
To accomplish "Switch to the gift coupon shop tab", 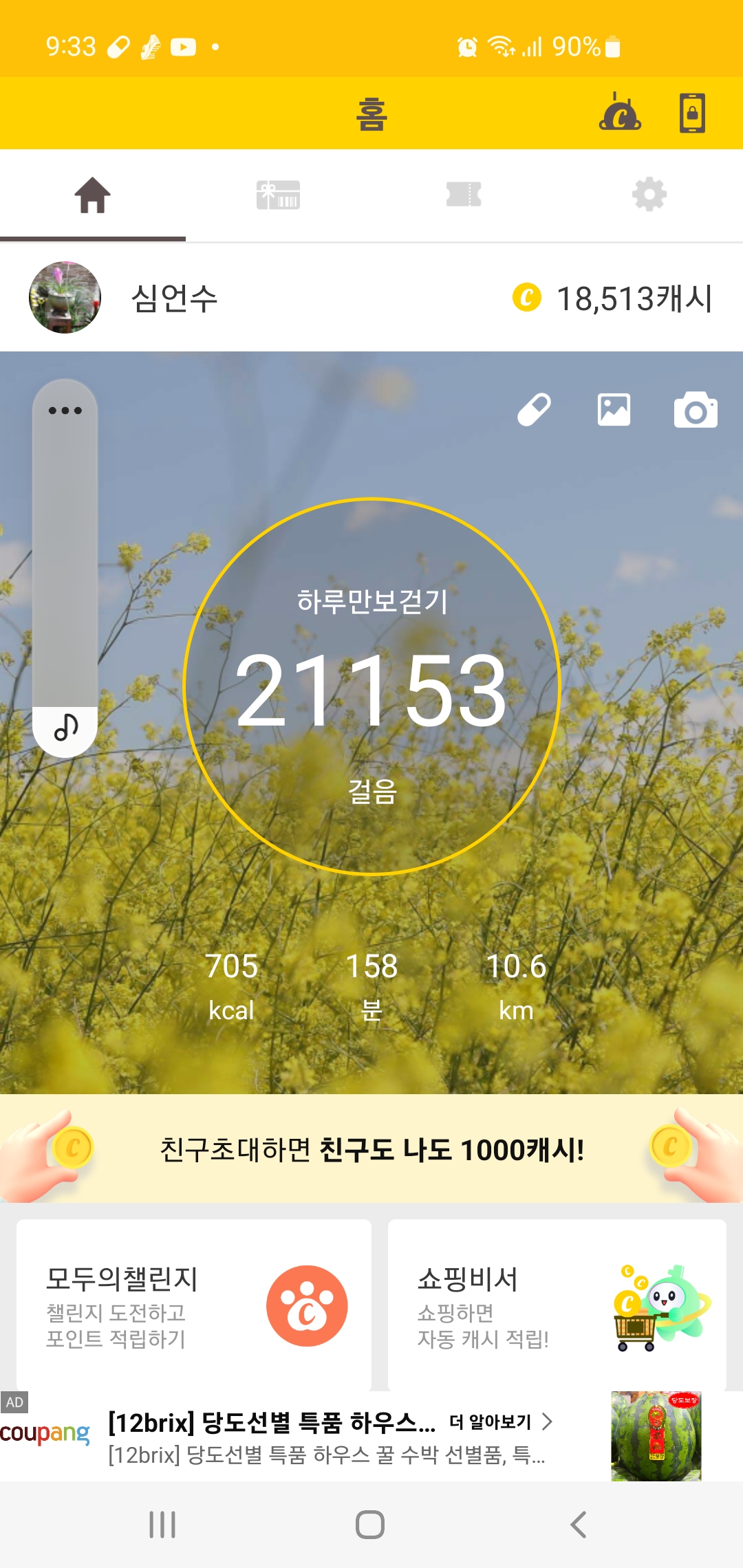I will pyautogui.click(x=278, y=195).
